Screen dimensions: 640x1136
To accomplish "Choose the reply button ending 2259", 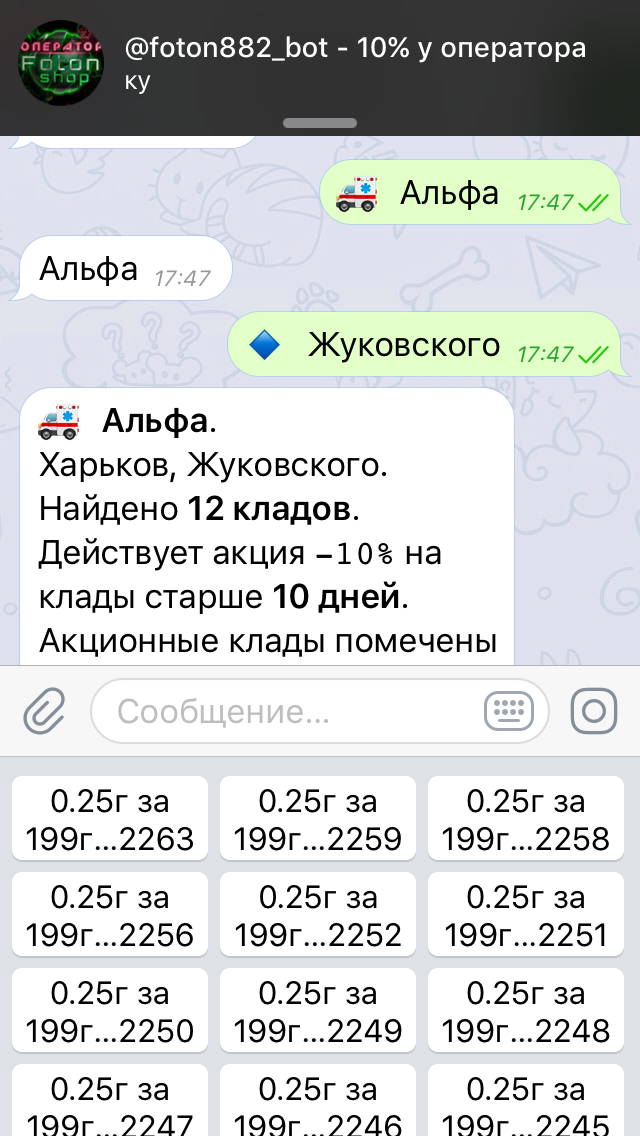I will tap(318, 819).
